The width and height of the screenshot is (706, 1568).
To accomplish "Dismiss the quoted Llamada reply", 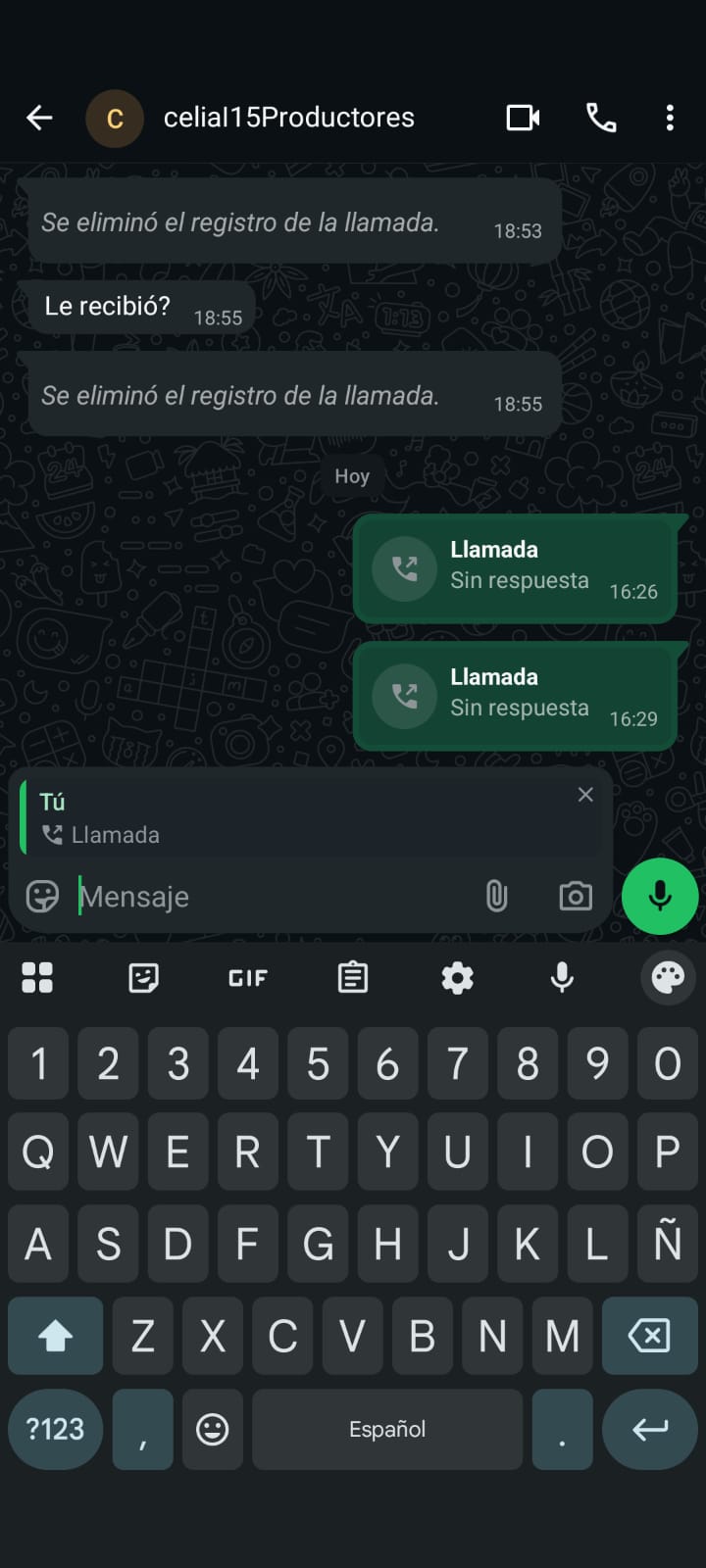I will (x=585, y=795).
